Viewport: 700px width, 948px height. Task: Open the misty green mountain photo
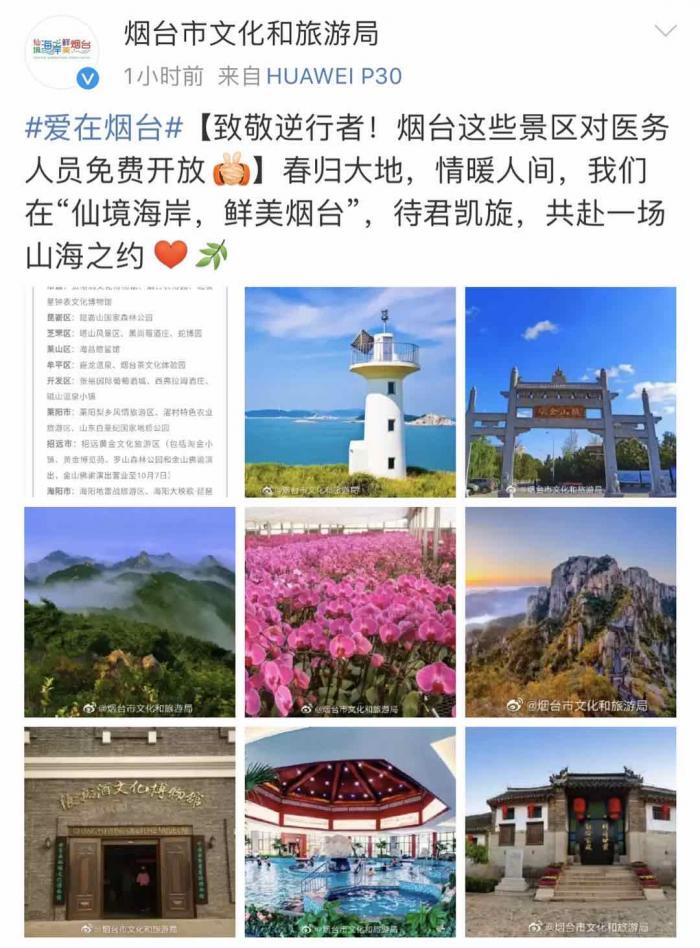(130, 612)
